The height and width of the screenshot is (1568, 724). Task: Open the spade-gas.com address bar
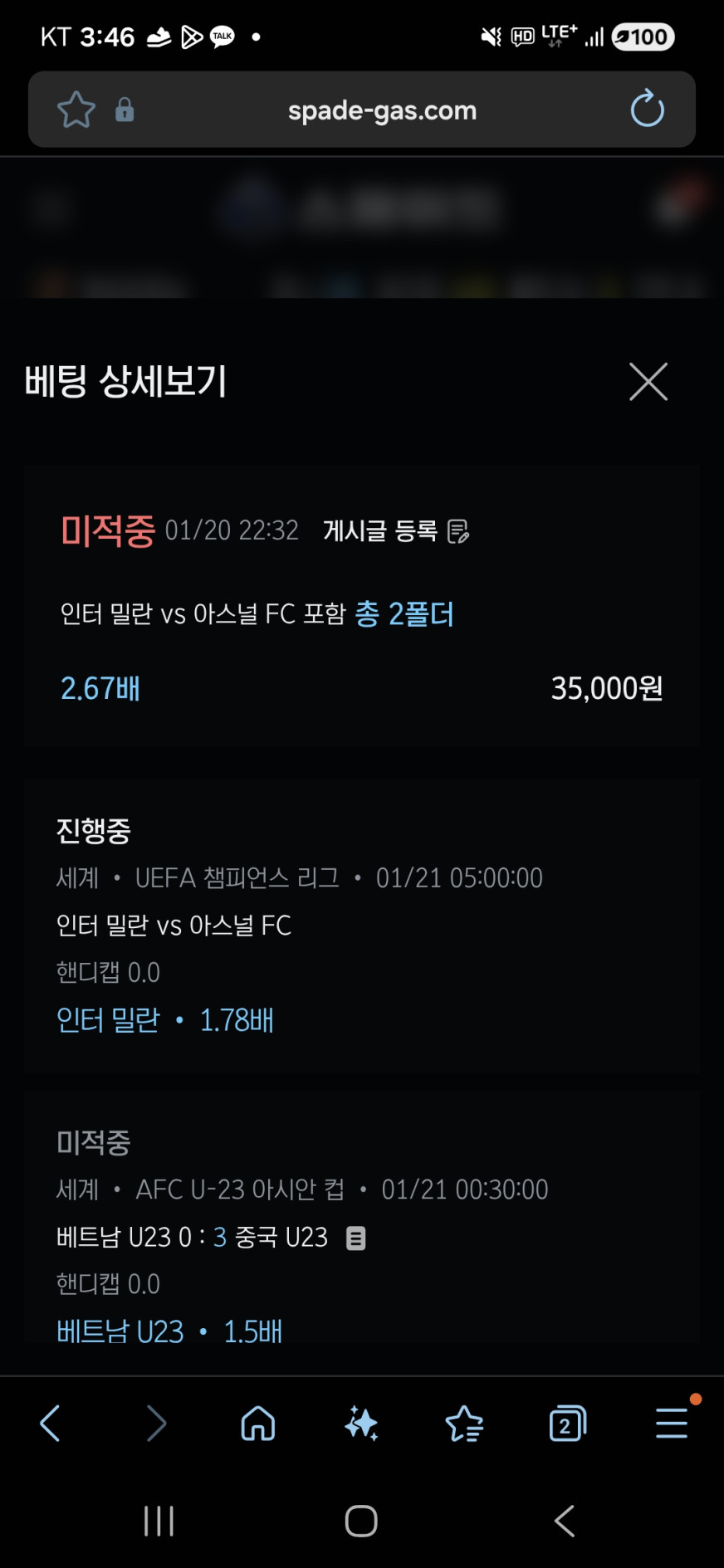click(x=382, y=110)
